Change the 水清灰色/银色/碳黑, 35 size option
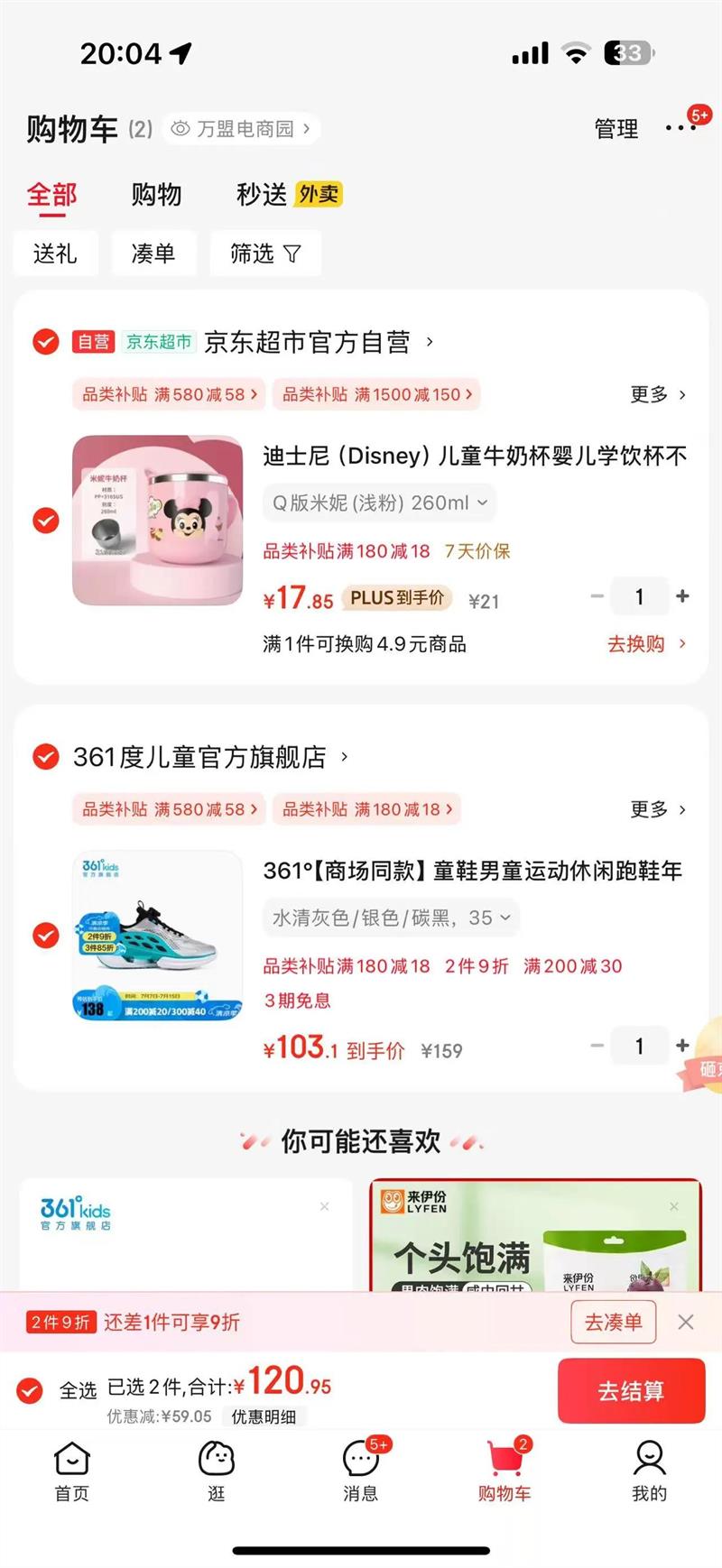Image resolution: width=722 pixels, height=1568 pixels. click(391, 918)
